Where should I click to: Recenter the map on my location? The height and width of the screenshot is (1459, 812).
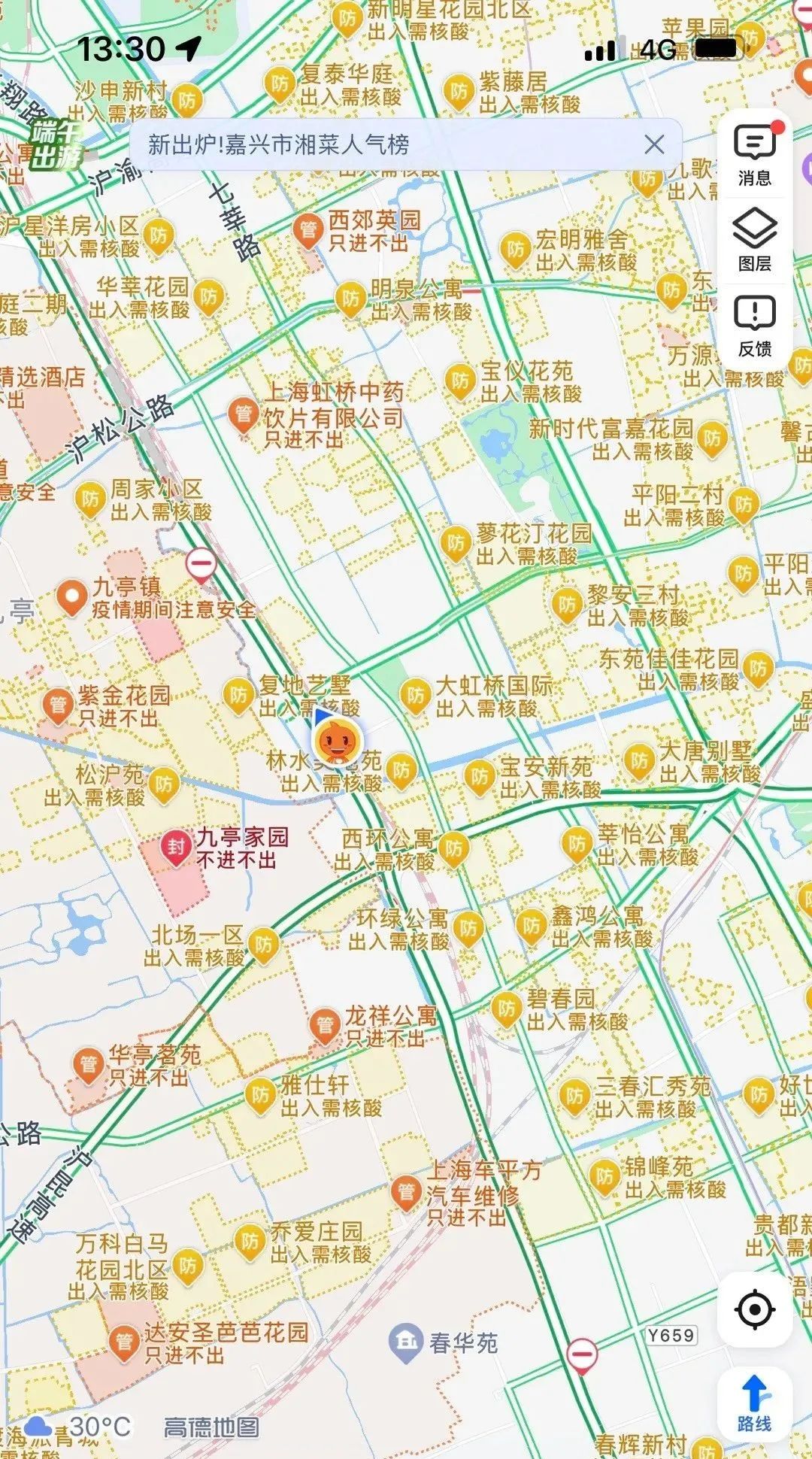[x=754, y=1309]
